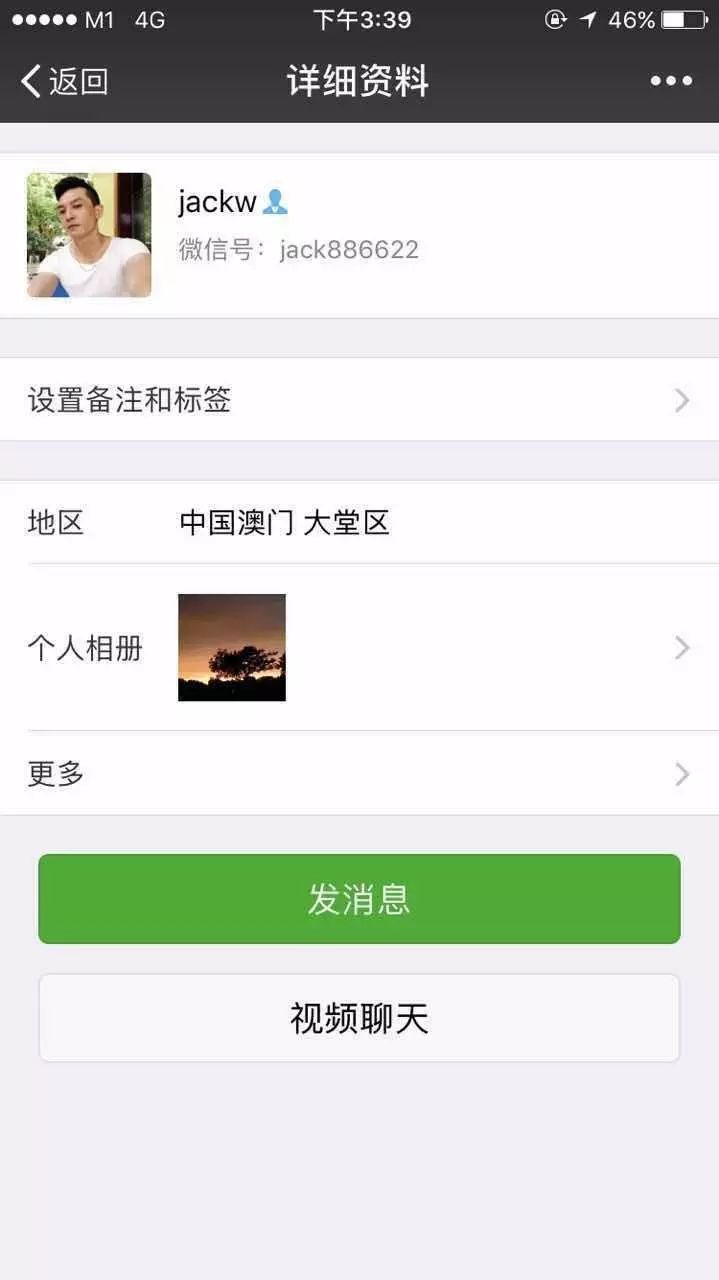Open the three-dot overflow menu

(671, 81)
